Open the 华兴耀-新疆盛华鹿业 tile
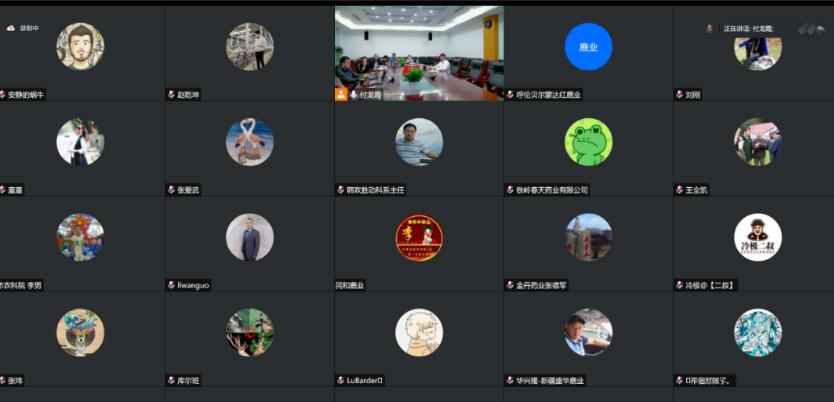This screenshot has width=834, height=402. 588,333
